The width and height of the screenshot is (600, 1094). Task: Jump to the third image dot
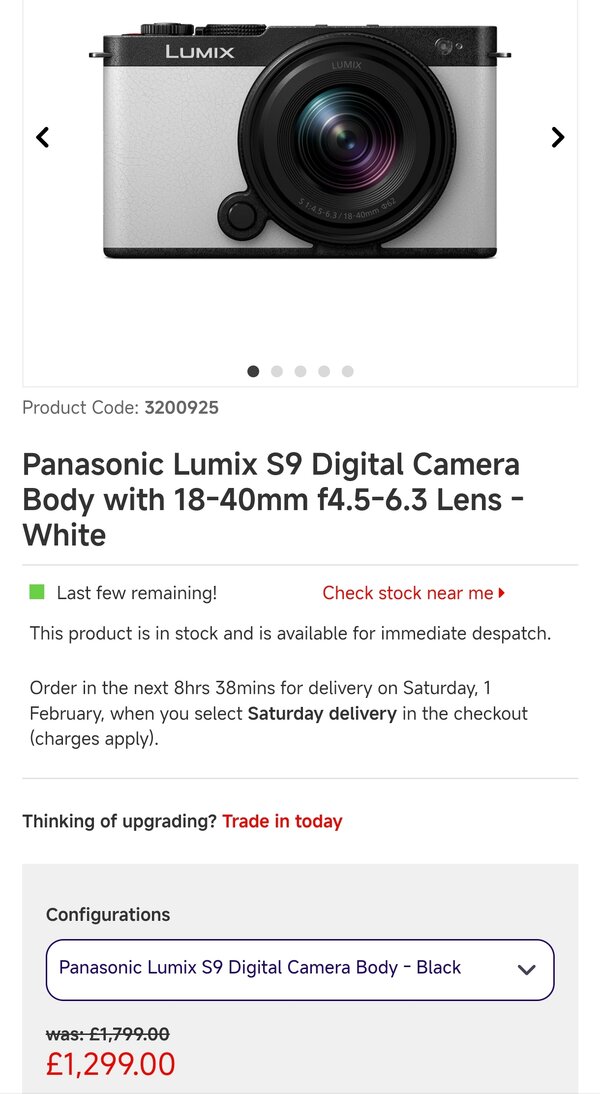pyautogui.click(x=300, y=371)
